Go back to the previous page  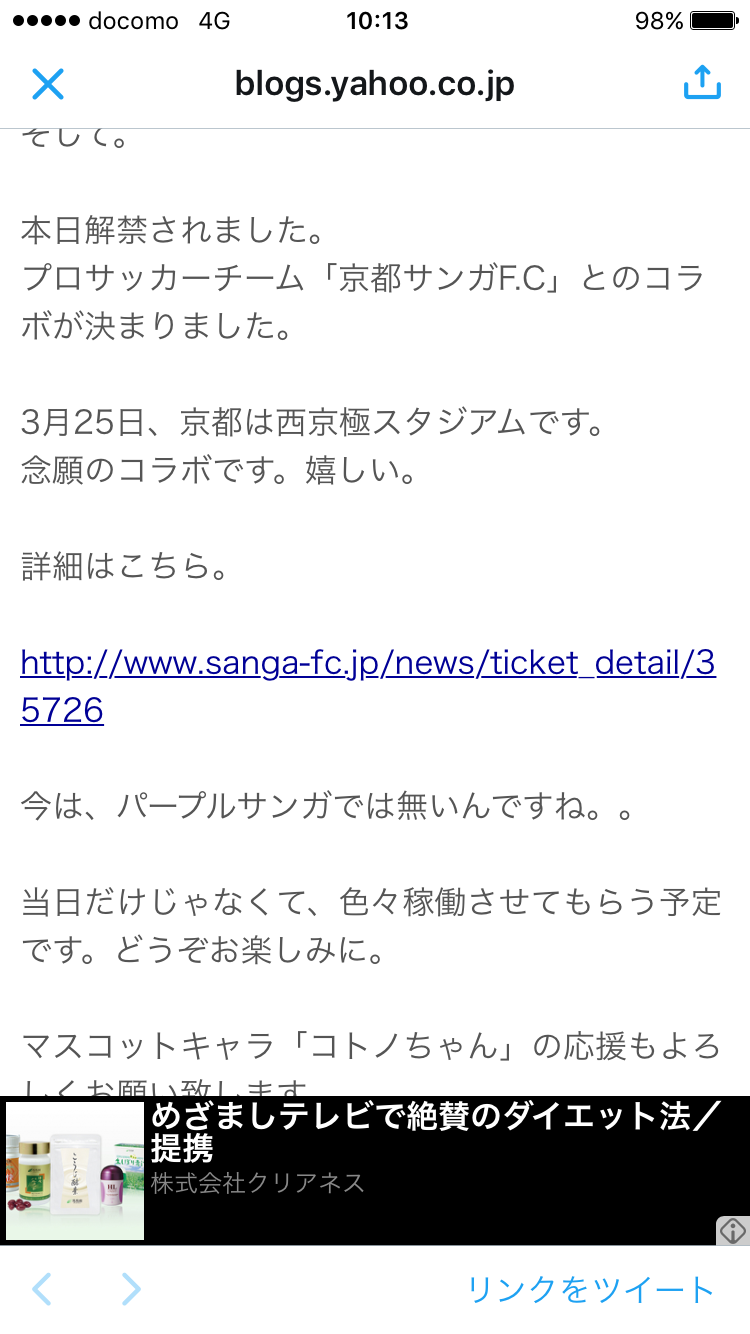click(41, 1290)
